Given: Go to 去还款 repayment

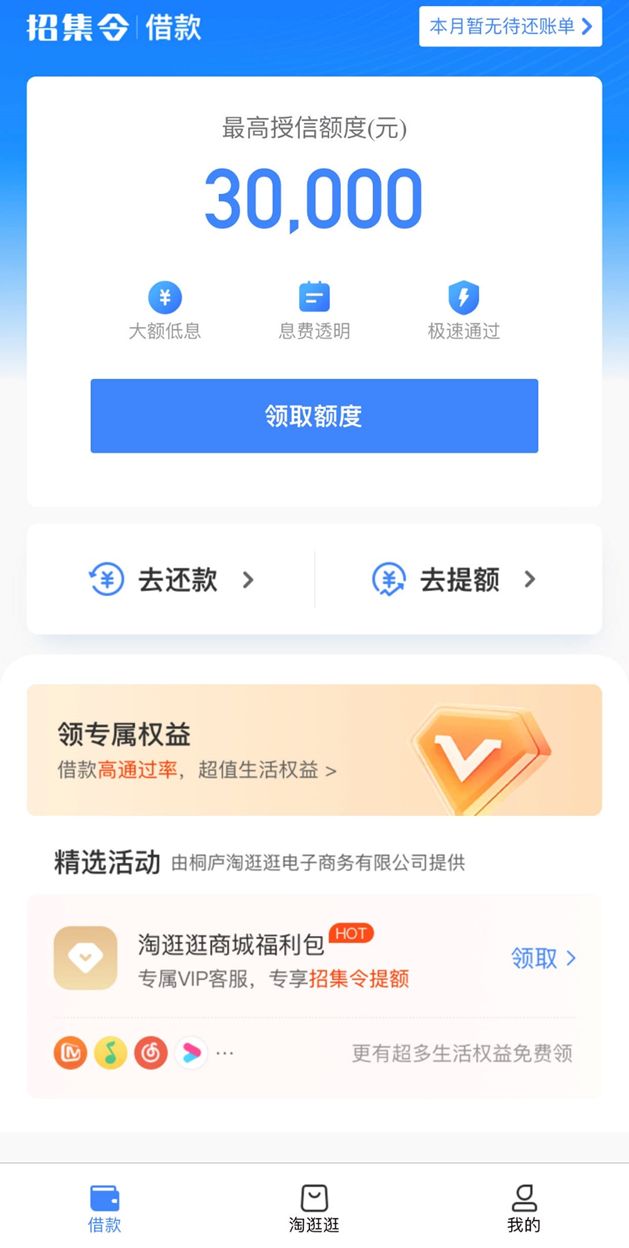Looking at the screenshot, I should pos(171,580).
